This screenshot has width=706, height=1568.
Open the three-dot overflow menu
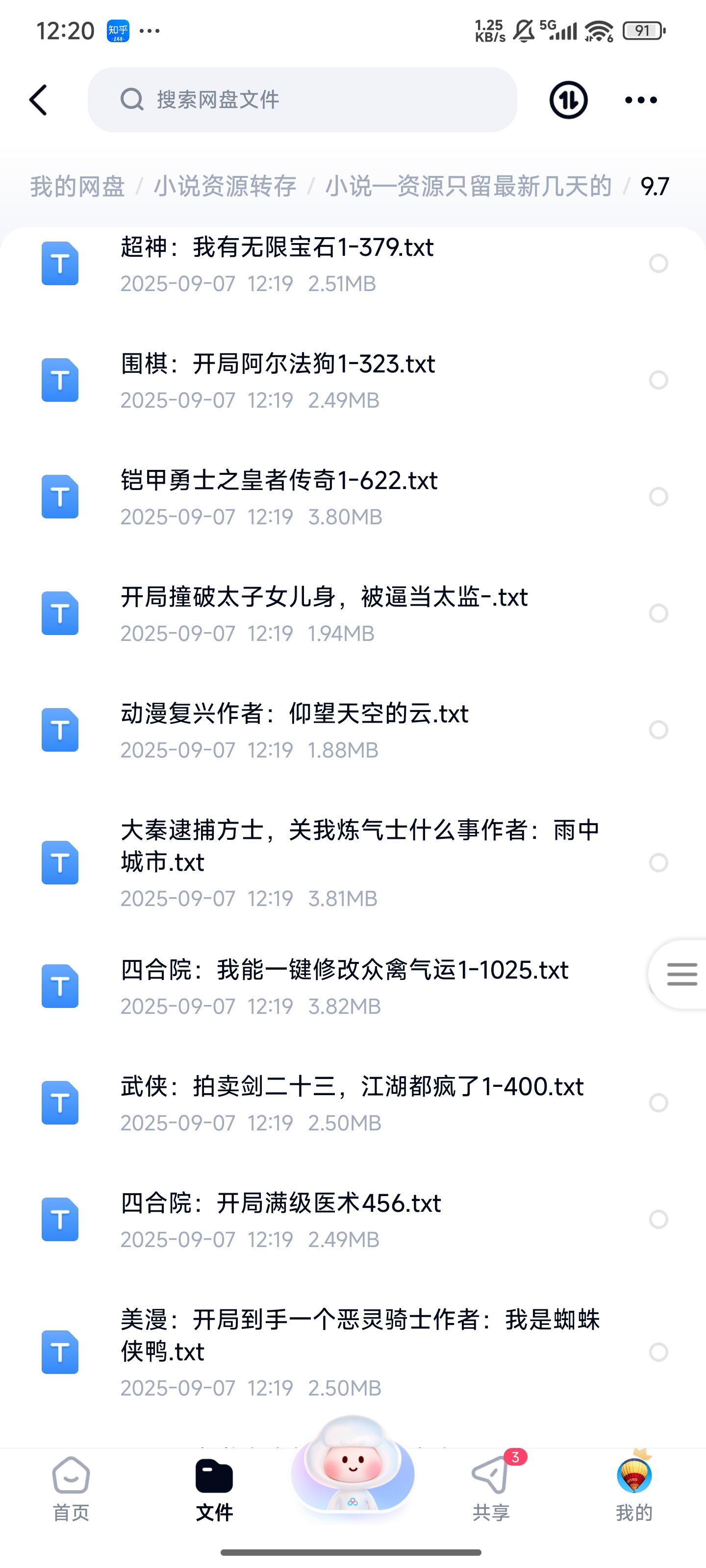[x=641, y=100]
